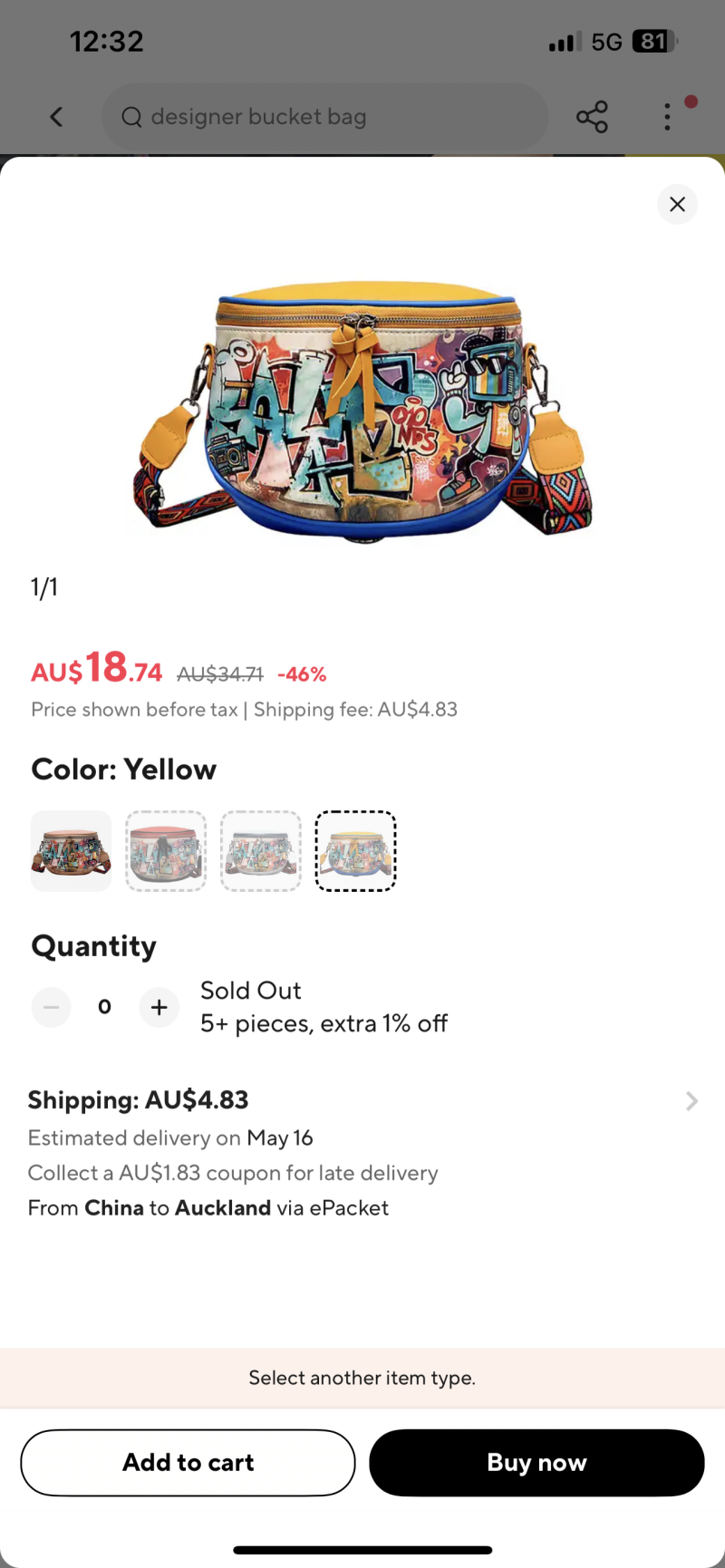This screenshot has height=1568, width=725.
Task: Select the pink color swatch
Action: pyautogui.click(x=166, y=851)
